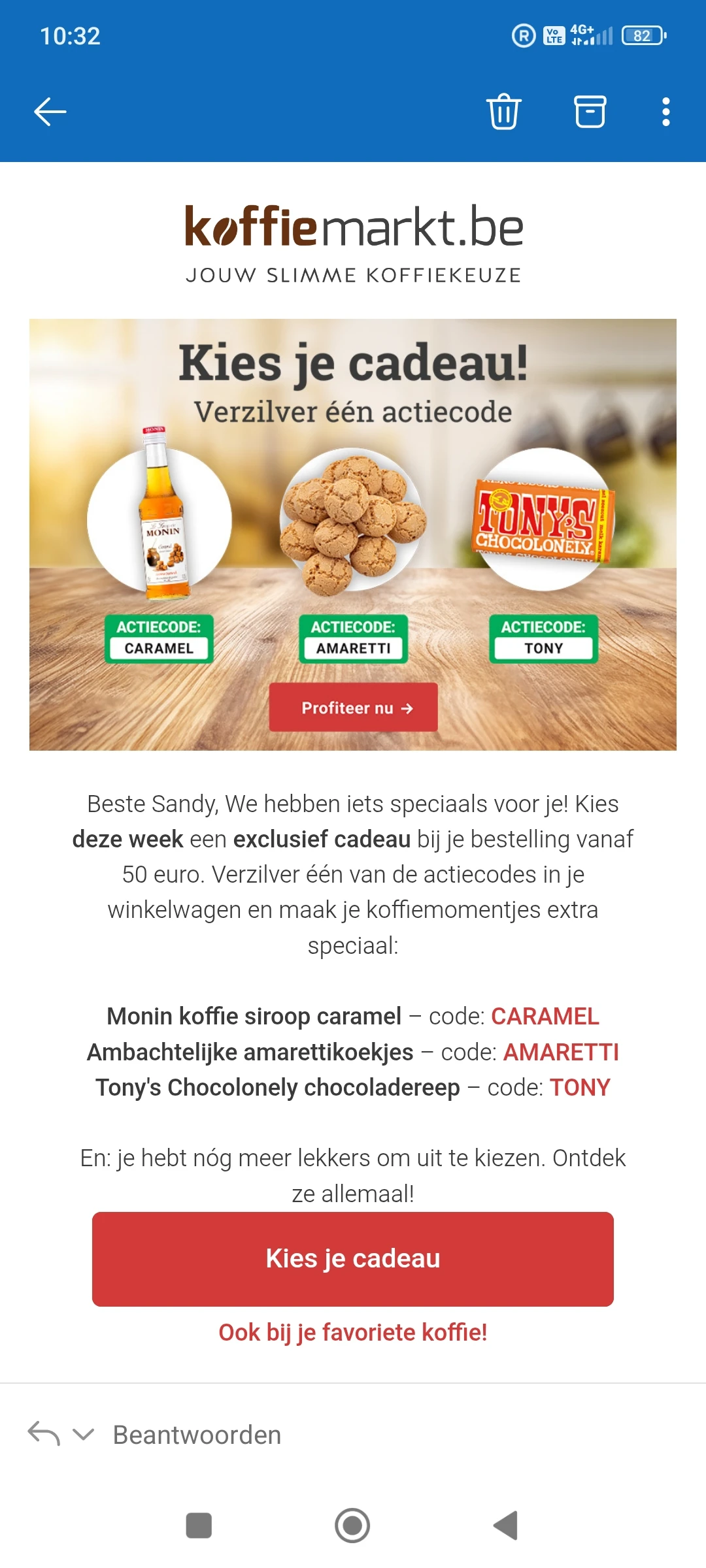Tap the red 'Kies je cadeau' button
The image size is (706, 1568).
pos(353,1258)
